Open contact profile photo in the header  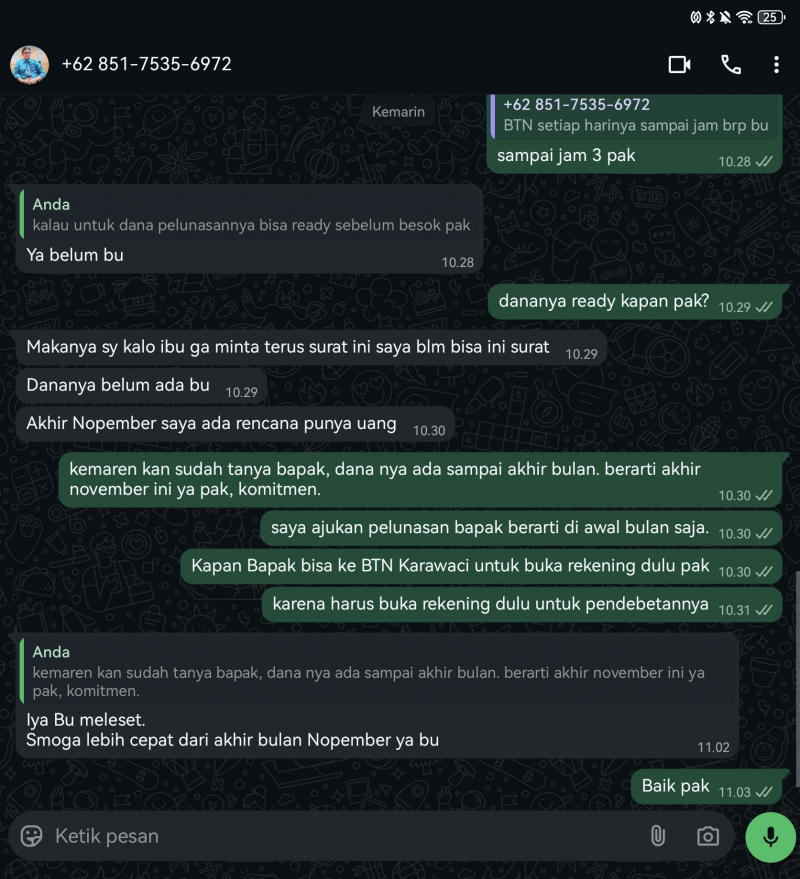(x=29, y=64)
